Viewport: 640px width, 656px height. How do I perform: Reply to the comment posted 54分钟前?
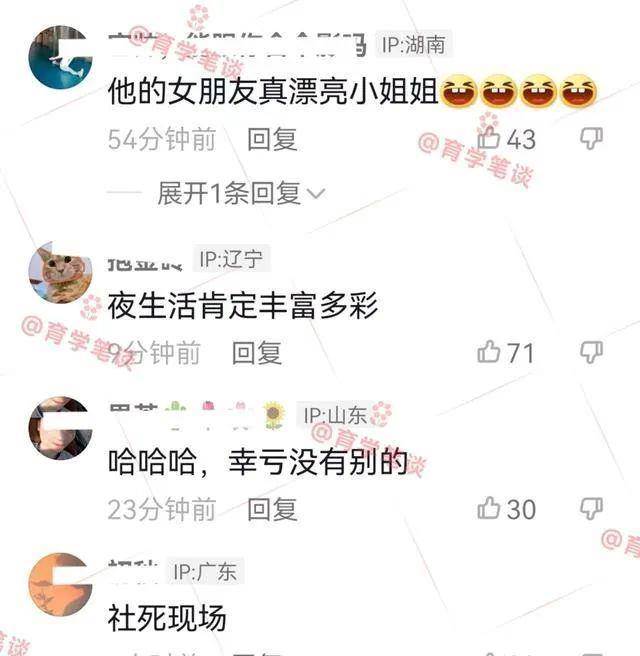[272, 140]
